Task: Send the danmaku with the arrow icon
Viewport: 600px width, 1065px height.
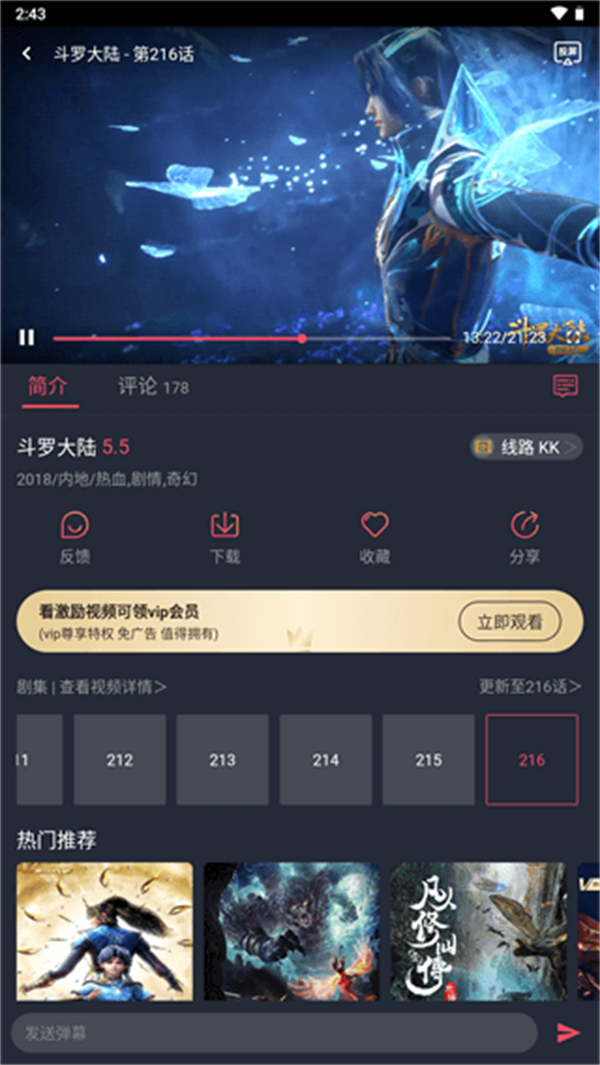Action: click(568, 1033)
